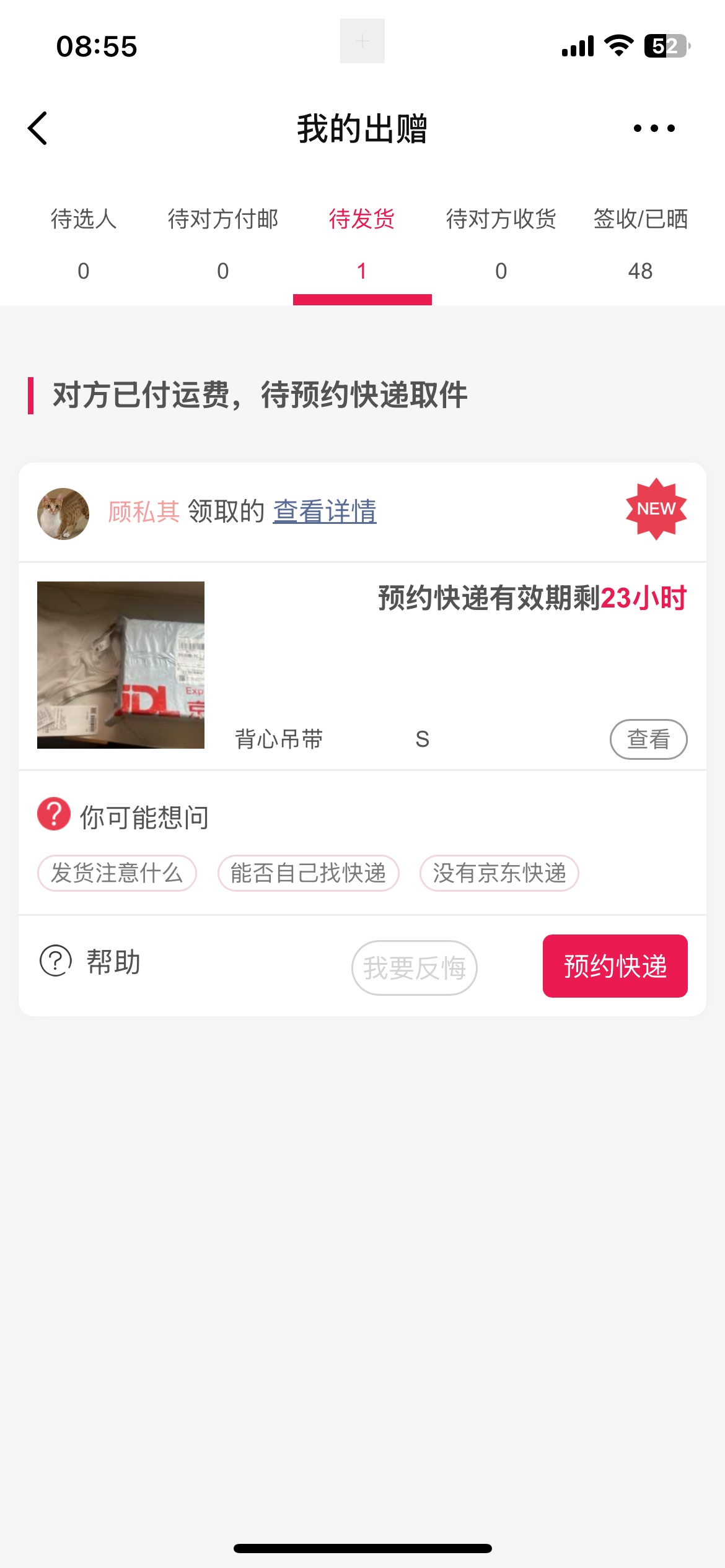The width and height of the screenshot is (725, 1568).
Task: Choose the 没有京东快递 chip
Action: point(499,873)
